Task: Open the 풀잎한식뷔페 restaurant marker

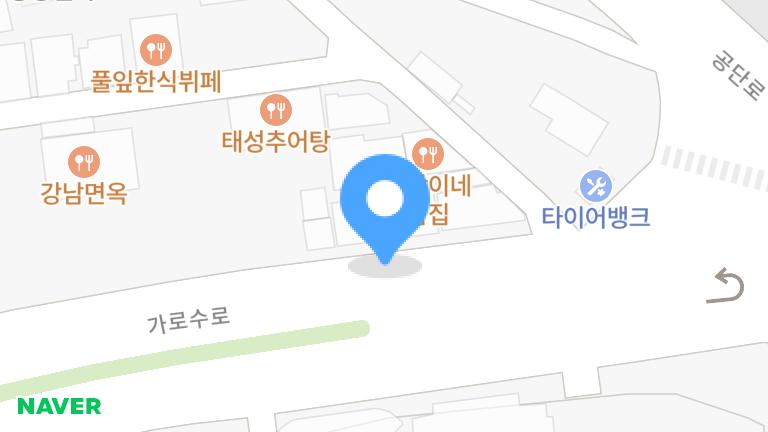Action: point(155,49)
